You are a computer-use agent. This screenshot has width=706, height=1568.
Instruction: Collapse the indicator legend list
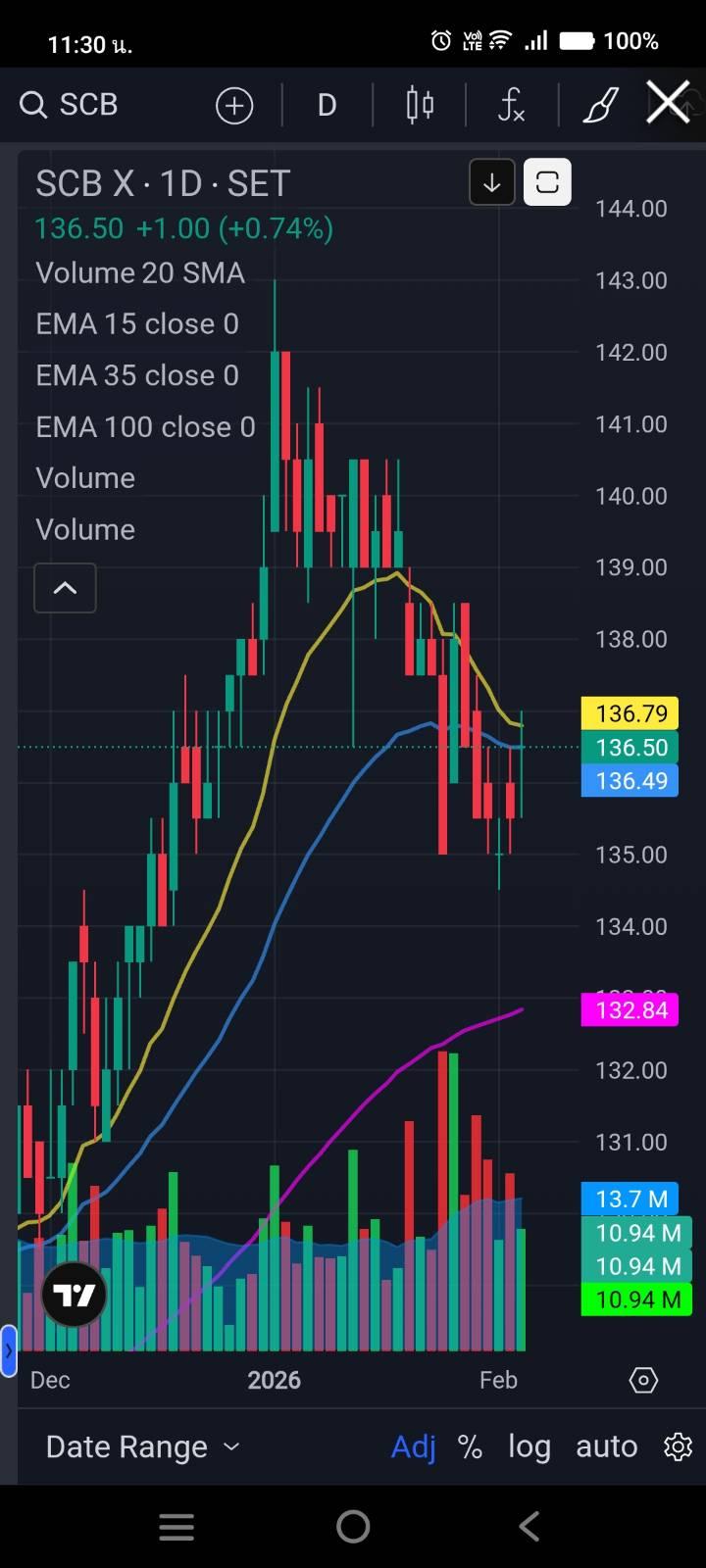[x=65, y=588]
